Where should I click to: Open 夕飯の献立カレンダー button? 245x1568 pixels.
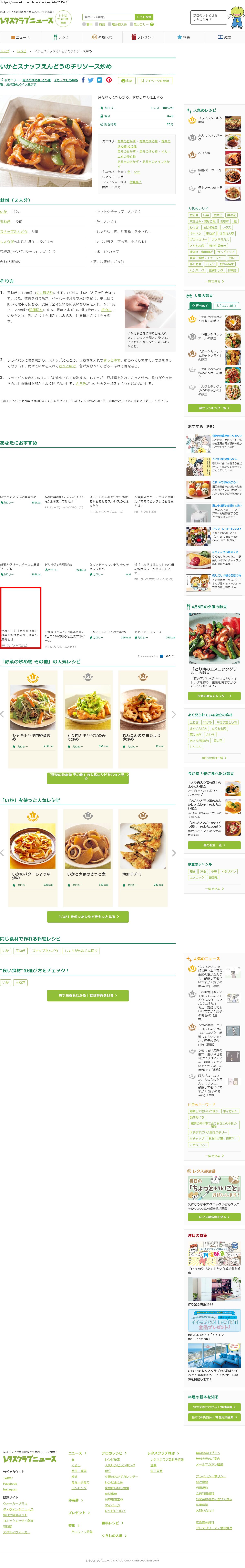[214, 696]
